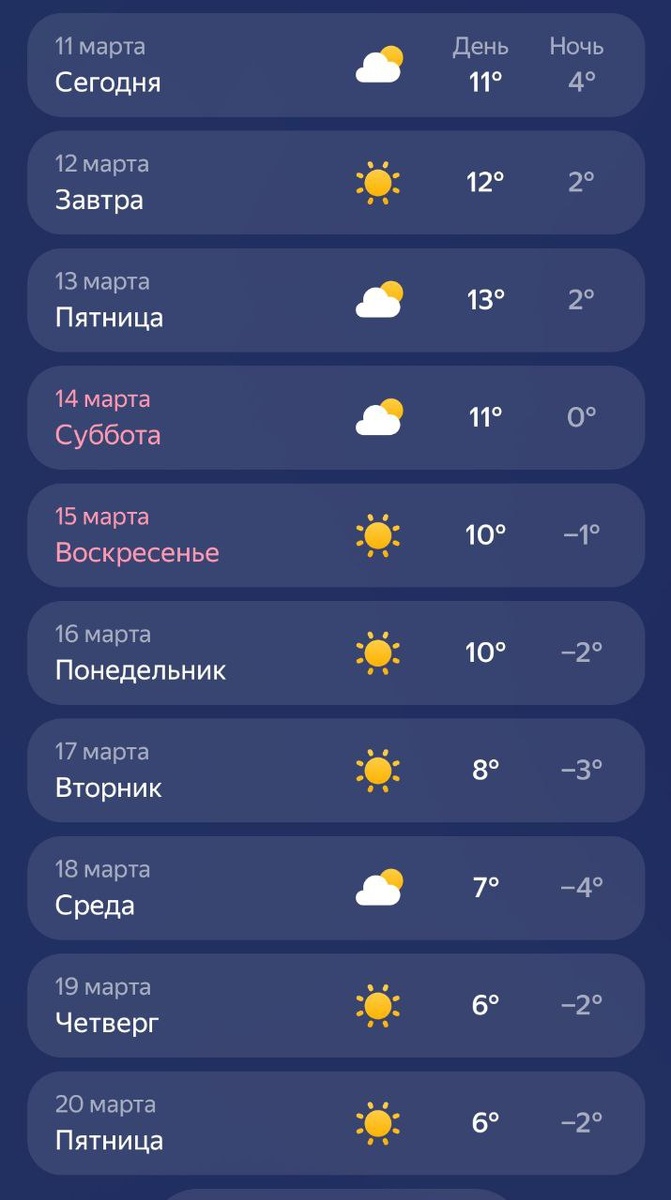The image size is (671, 1200).
Task: Open the Пятница 20 марта forecast
Action: click(x=335, y=1122)
